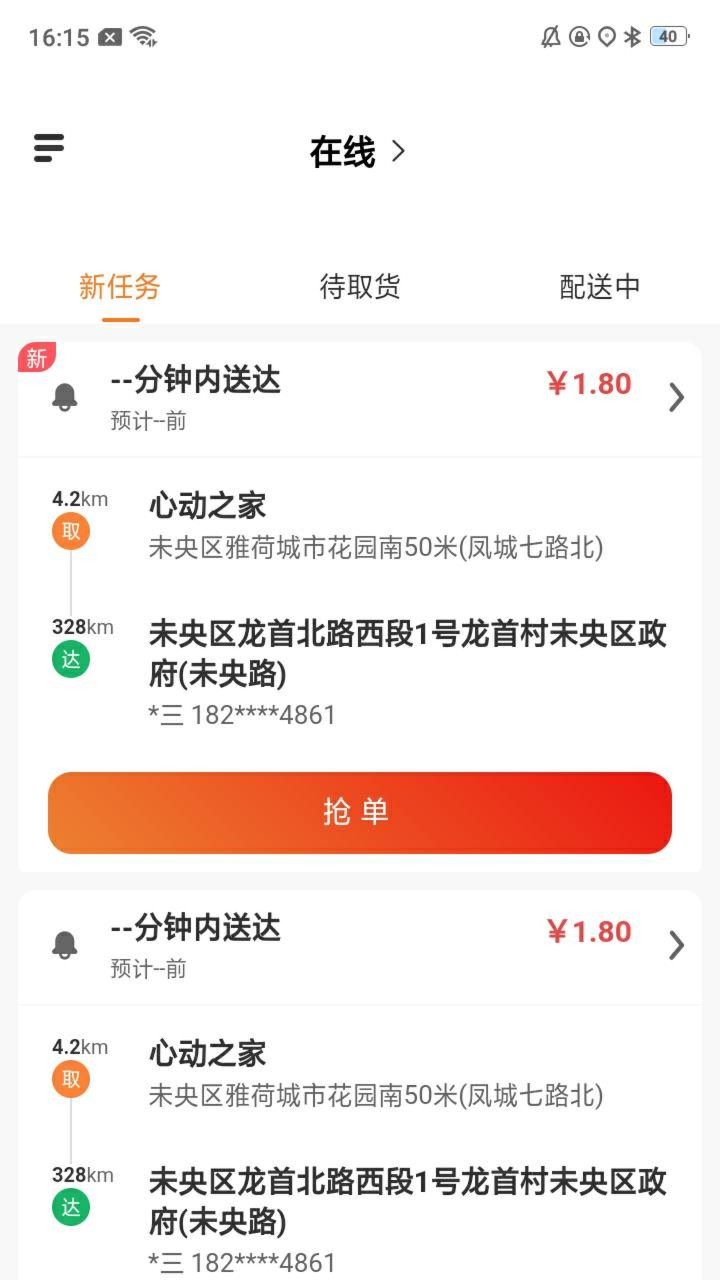Image resolution: width=720 pixels, height=1280 pixels.
Task: Open the 在线 status dropdown arrow
Action: 398,152
